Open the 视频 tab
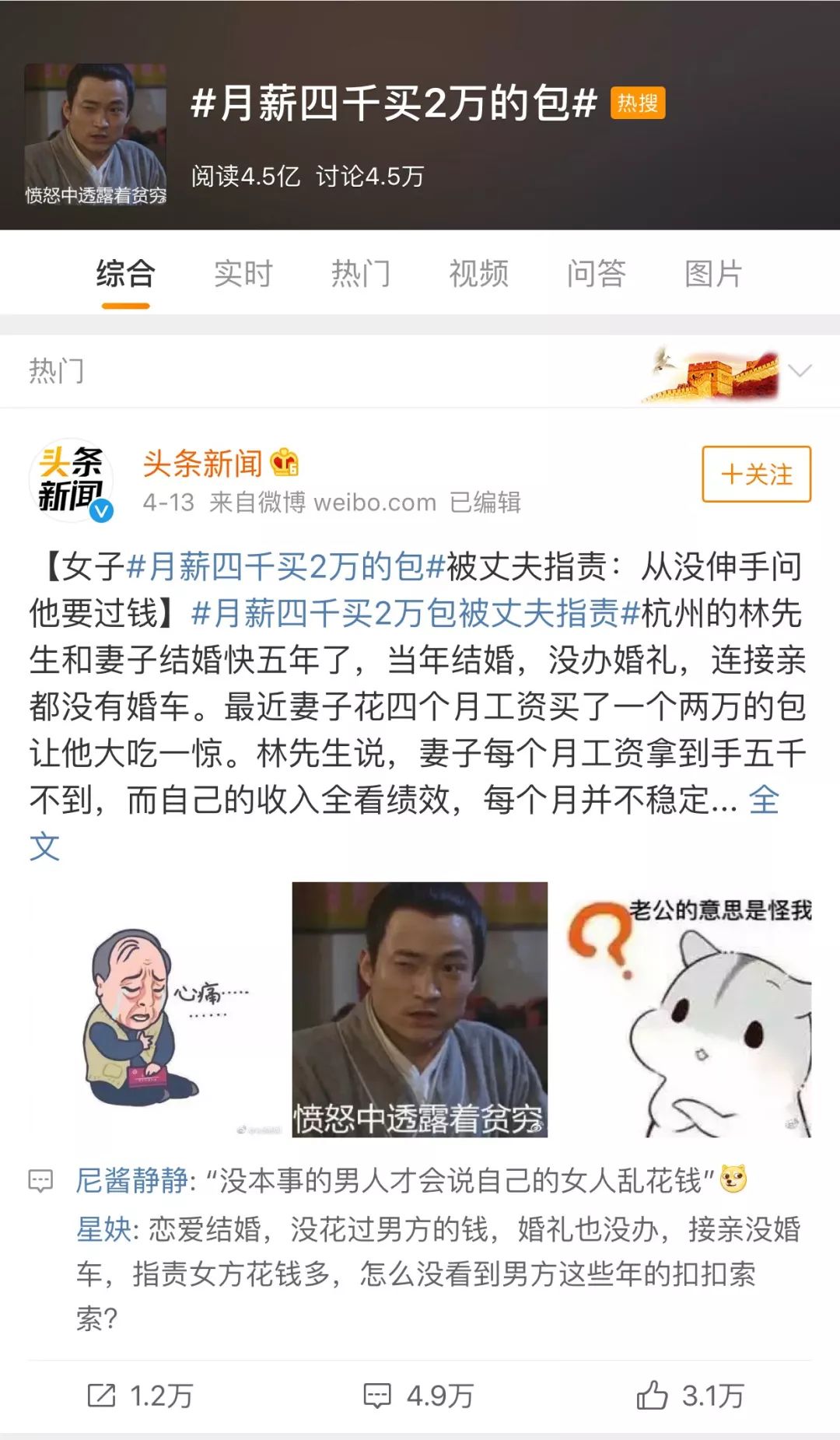 [478, 274]
